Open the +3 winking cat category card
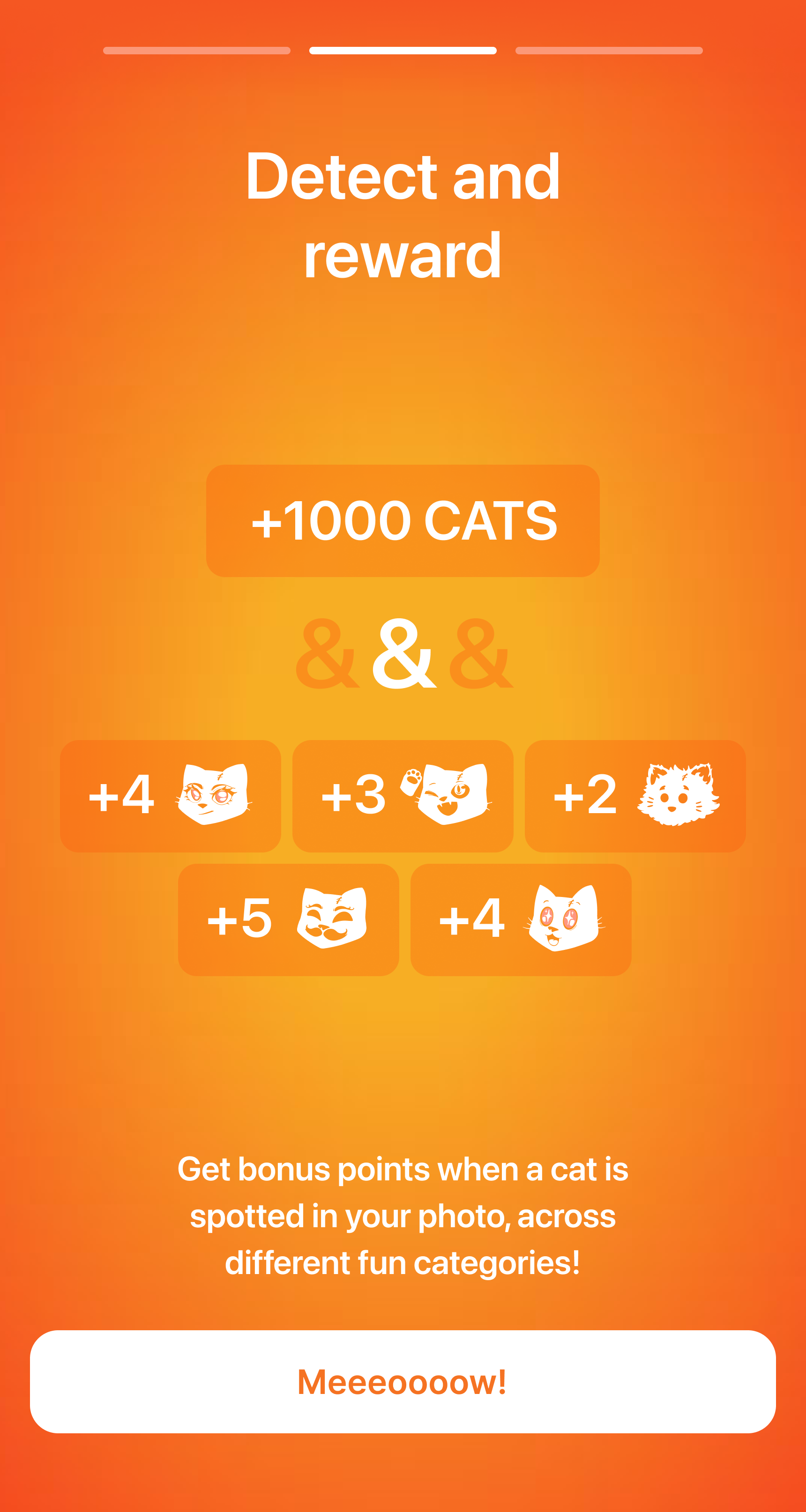The height and width of the screenshot is (1512, 806). tap(403, 795)
